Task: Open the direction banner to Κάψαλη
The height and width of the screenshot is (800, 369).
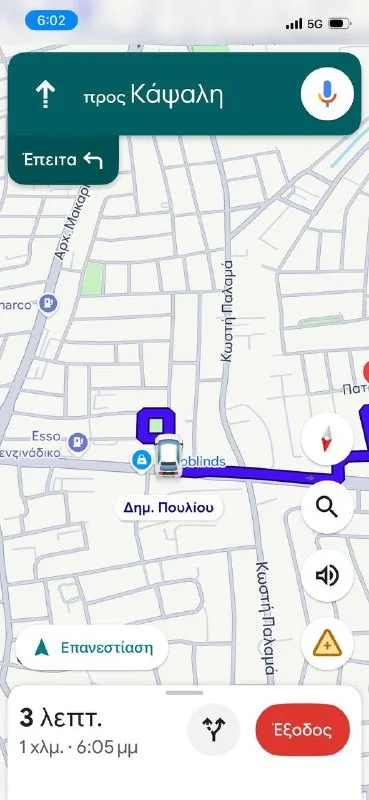Action: point(184,94)
